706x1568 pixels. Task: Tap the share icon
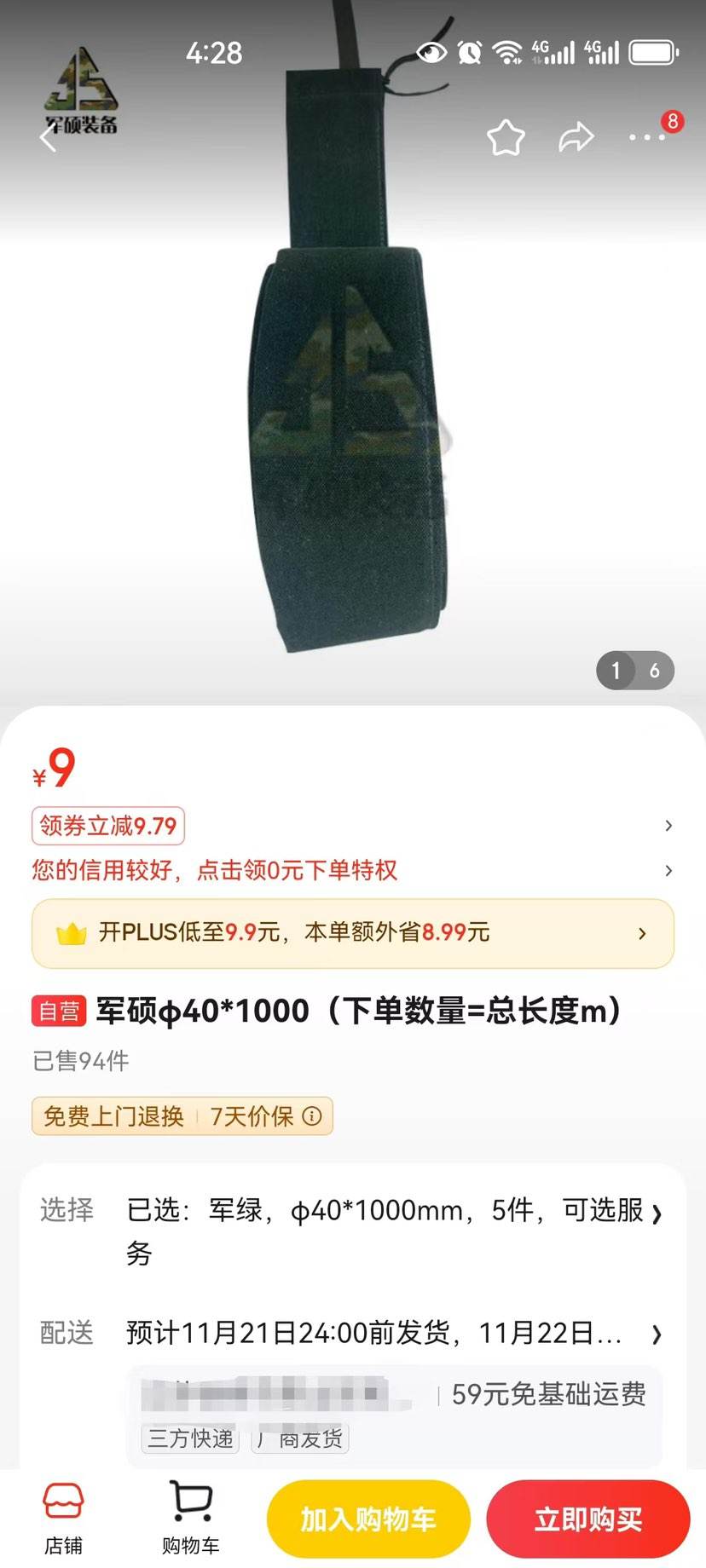577,136
